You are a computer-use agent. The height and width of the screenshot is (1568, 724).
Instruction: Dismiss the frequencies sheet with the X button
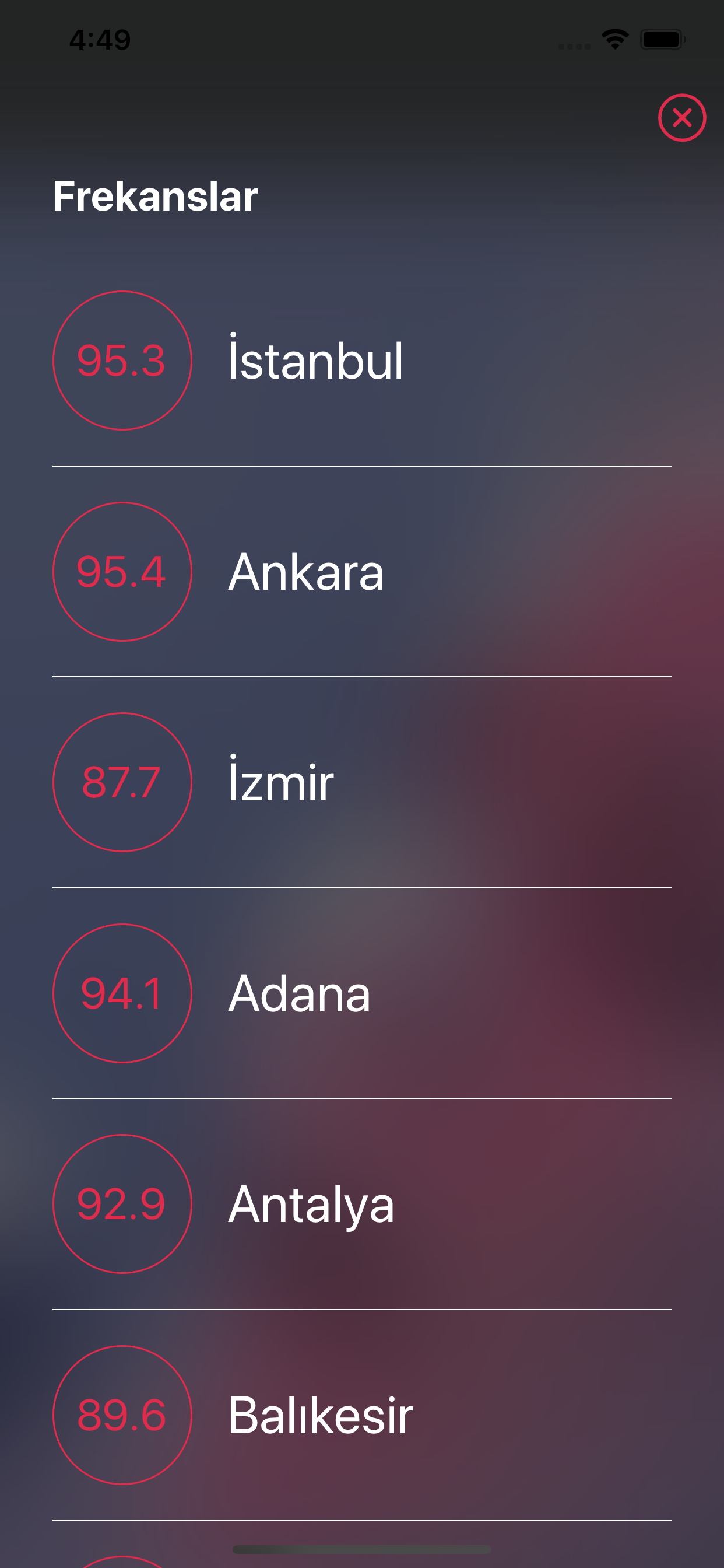tap(681, 118)
